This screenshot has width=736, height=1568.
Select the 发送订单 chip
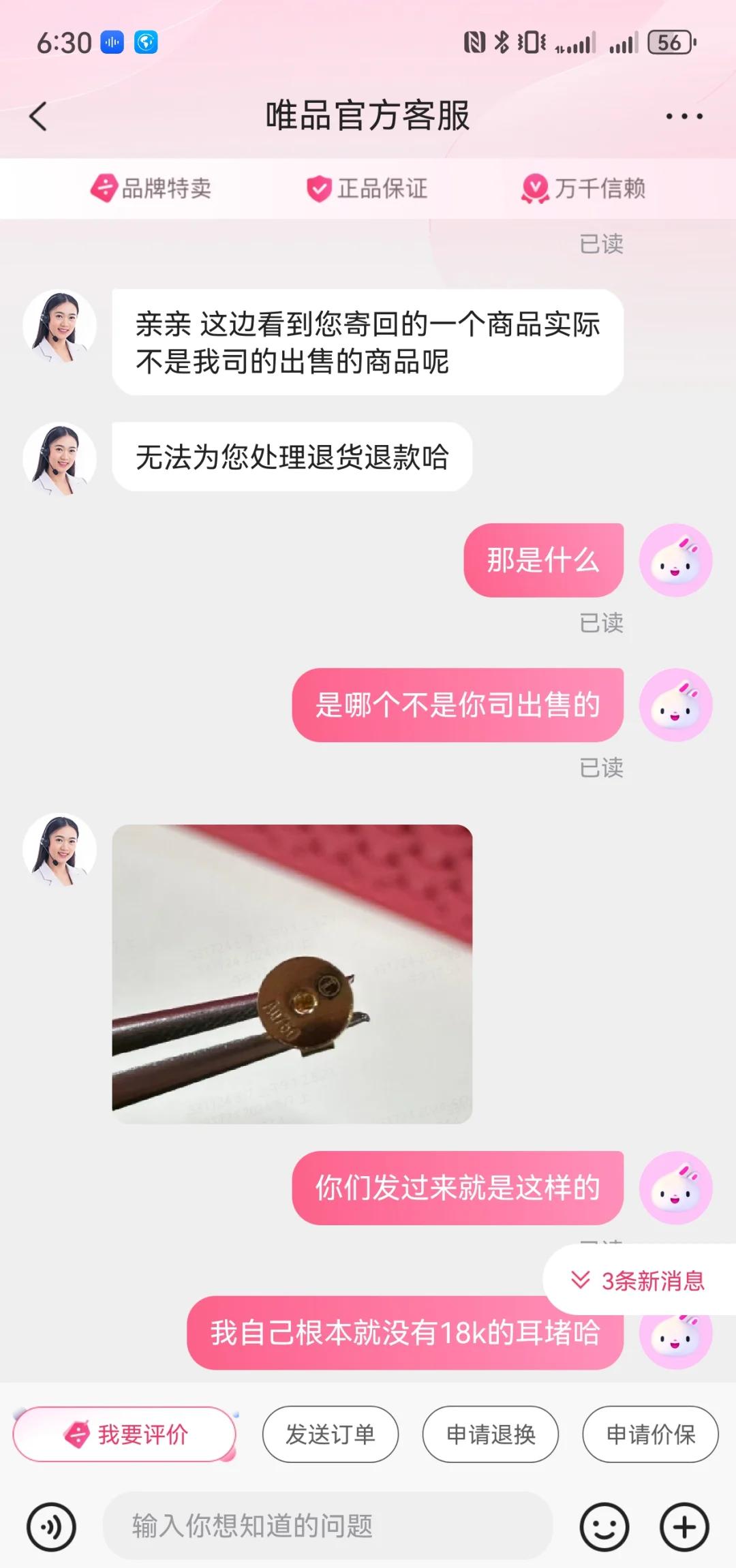(x=330, y=1434)
